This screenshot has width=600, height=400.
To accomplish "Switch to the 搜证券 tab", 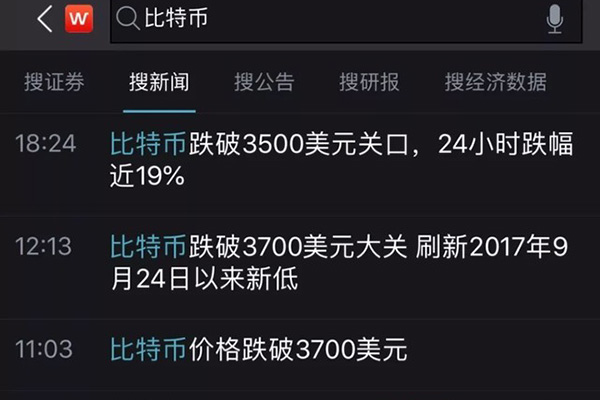I will [53, 82].
